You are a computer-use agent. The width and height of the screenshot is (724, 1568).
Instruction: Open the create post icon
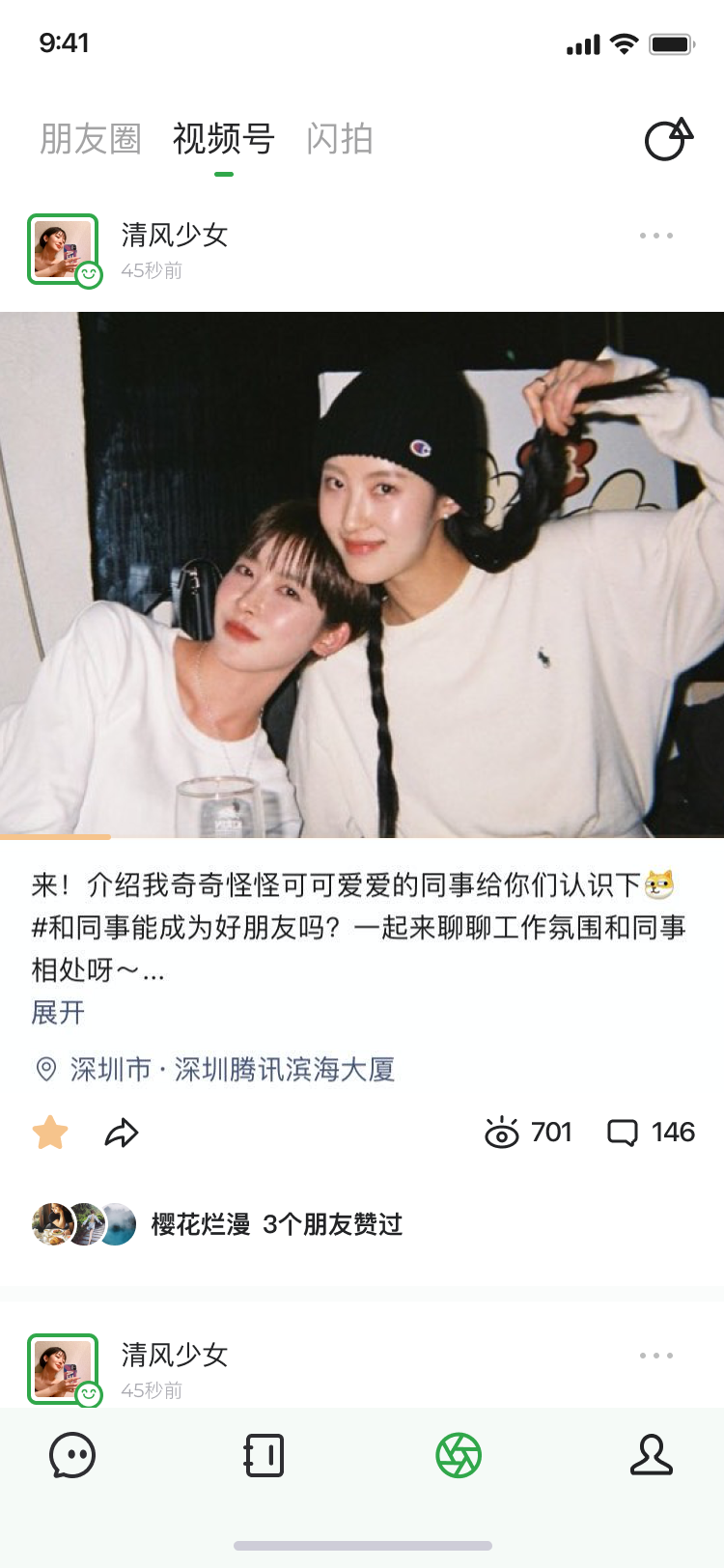point(669,139)
